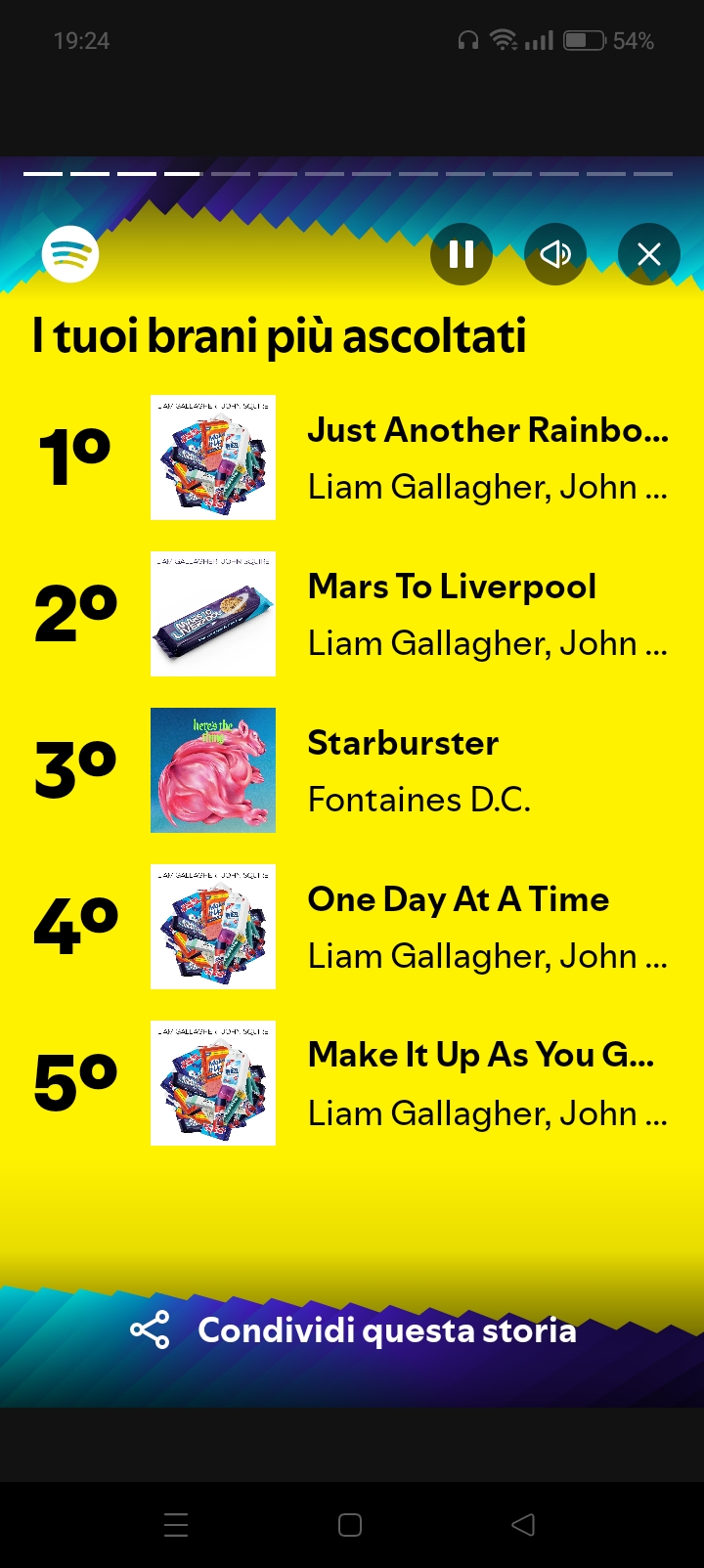Open Starburster by Fontaines D.C.
This screenshot has width=704, height=1568.
coord(352,770)
